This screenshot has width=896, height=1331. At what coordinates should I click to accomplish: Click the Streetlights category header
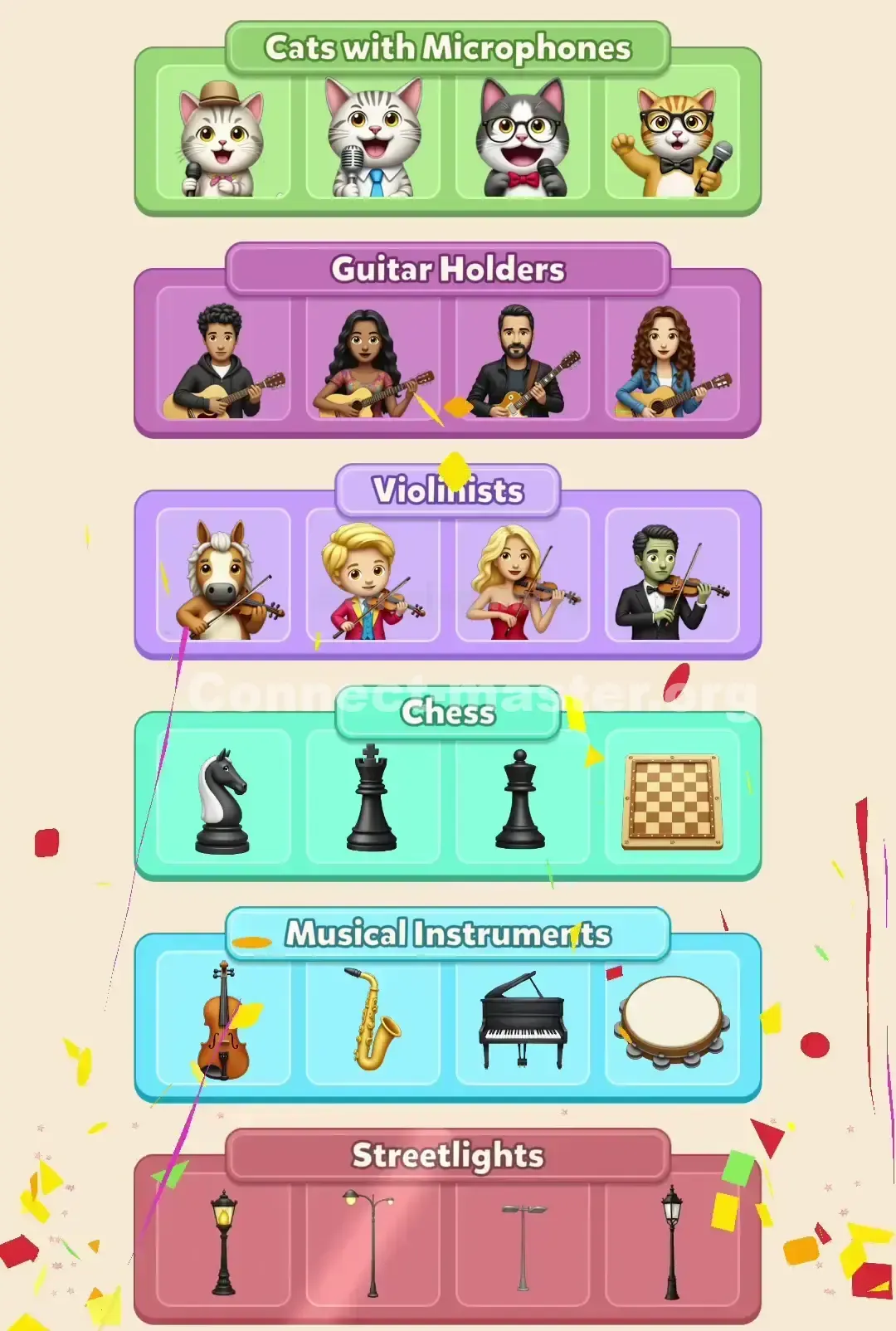(x=448, y=1153)
